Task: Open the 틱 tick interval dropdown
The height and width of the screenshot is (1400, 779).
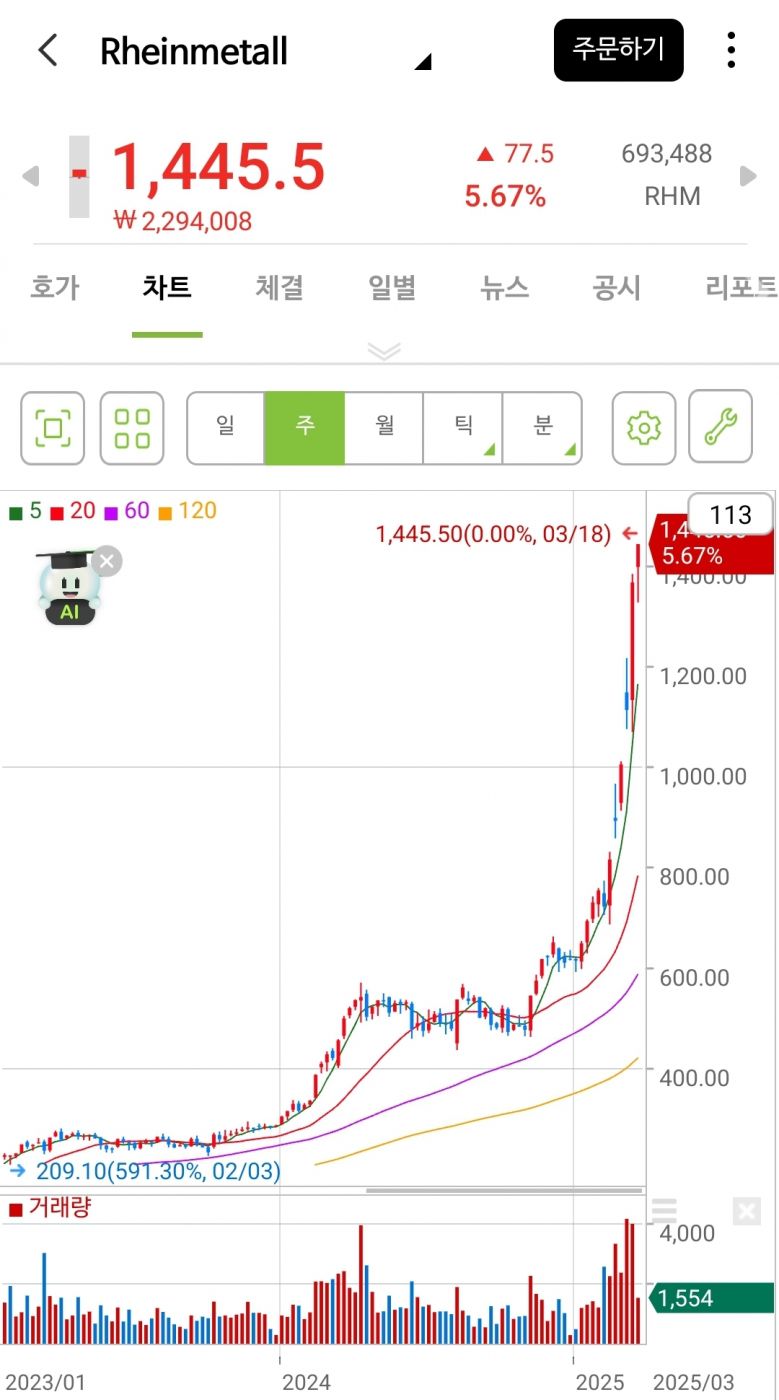Action: pyautogui.click(x=463, y=428)
